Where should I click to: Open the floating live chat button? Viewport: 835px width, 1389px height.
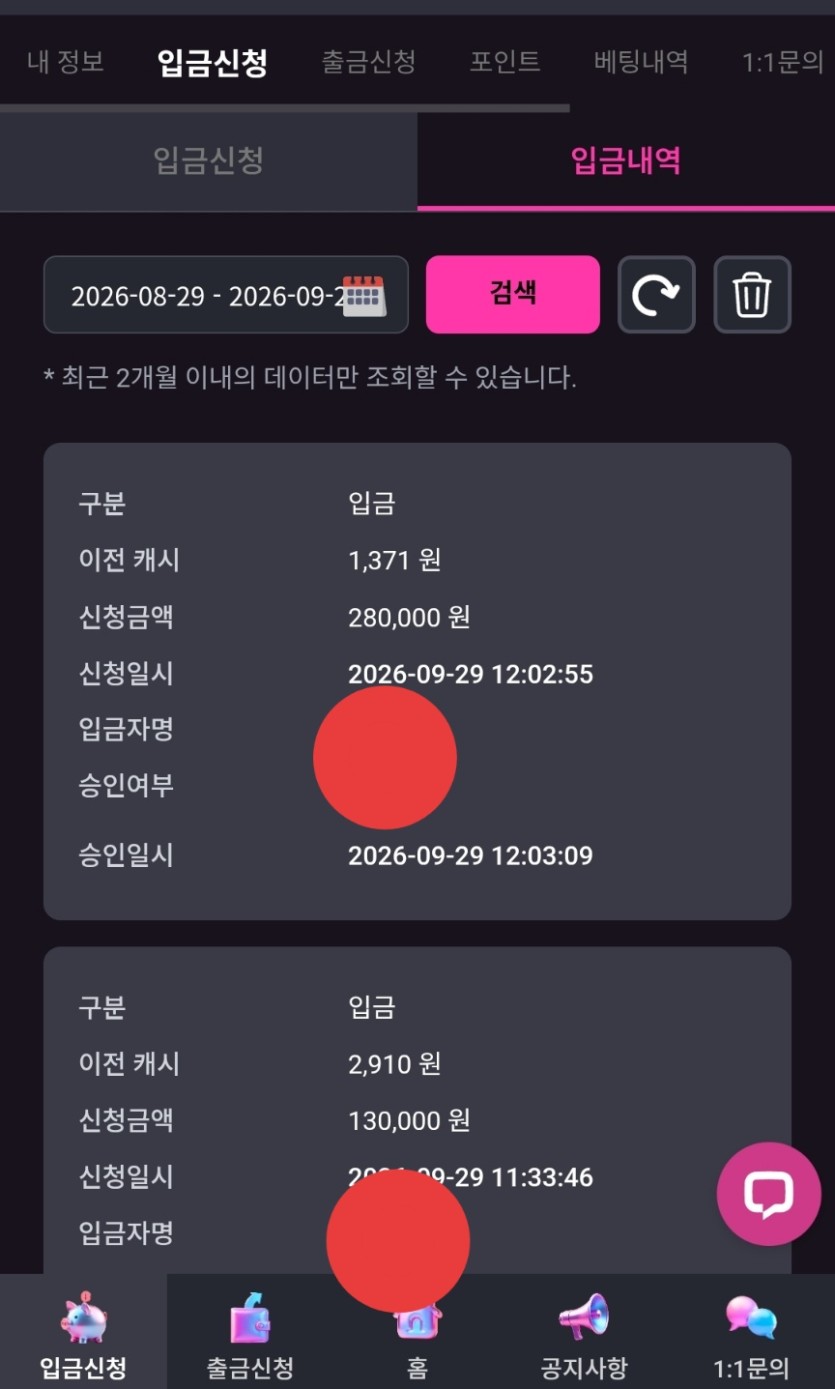769,1194
